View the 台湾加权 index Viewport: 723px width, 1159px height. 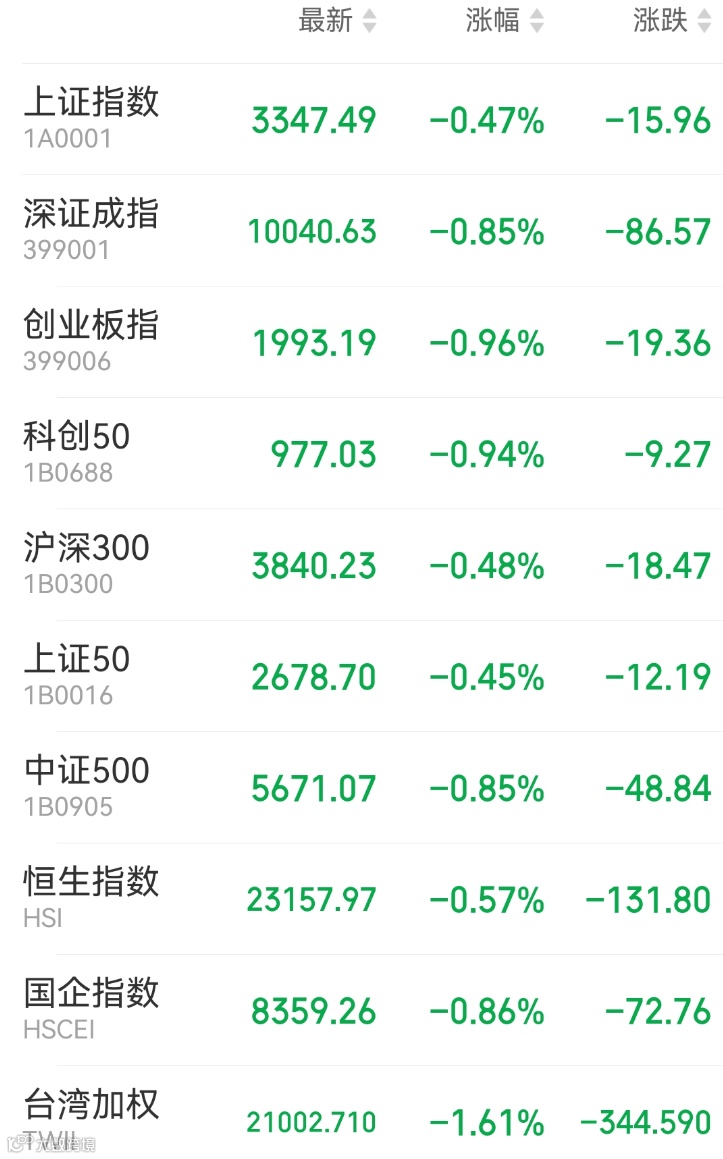point(373,1112)
